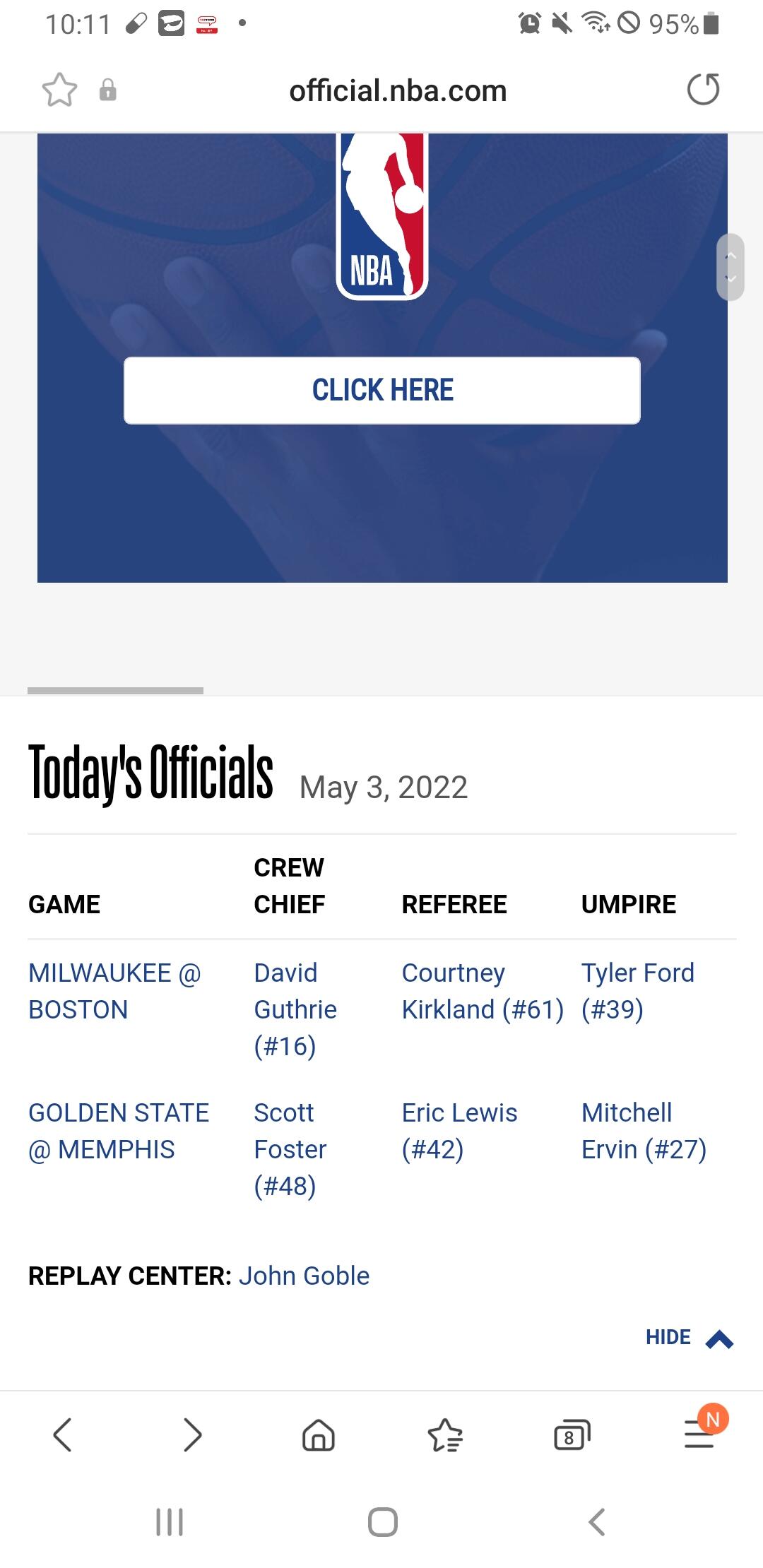Go back to the previous web page

pyautogui.click(x=62, y=1435)
